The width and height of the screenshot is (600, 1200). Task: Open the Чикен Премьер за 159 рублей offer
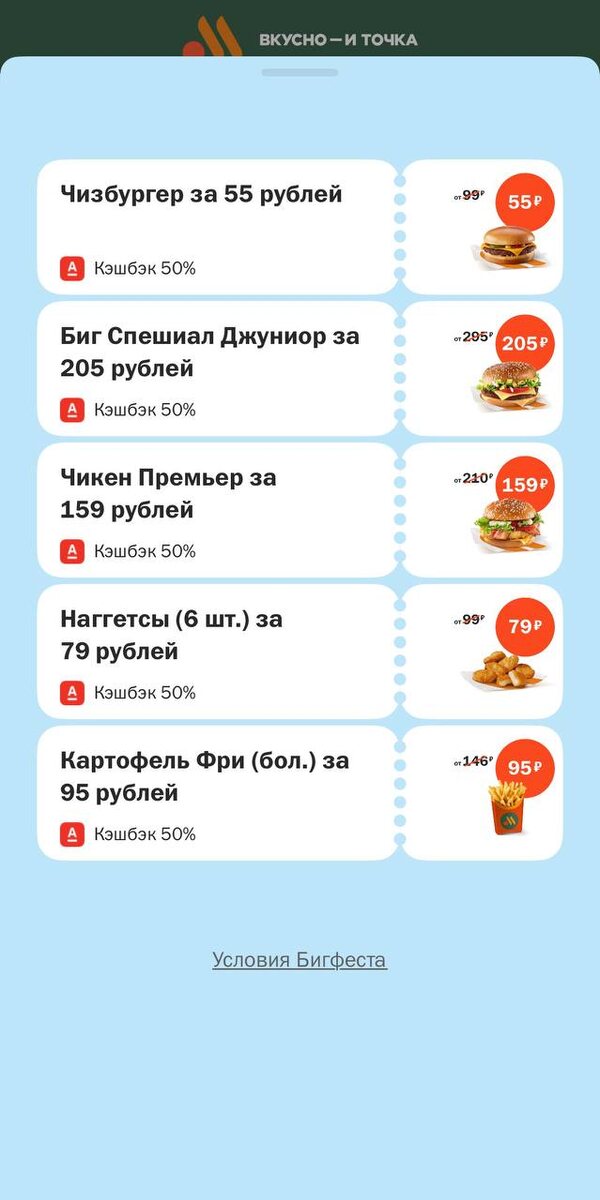pyautogui.click(x=218, y=510)
